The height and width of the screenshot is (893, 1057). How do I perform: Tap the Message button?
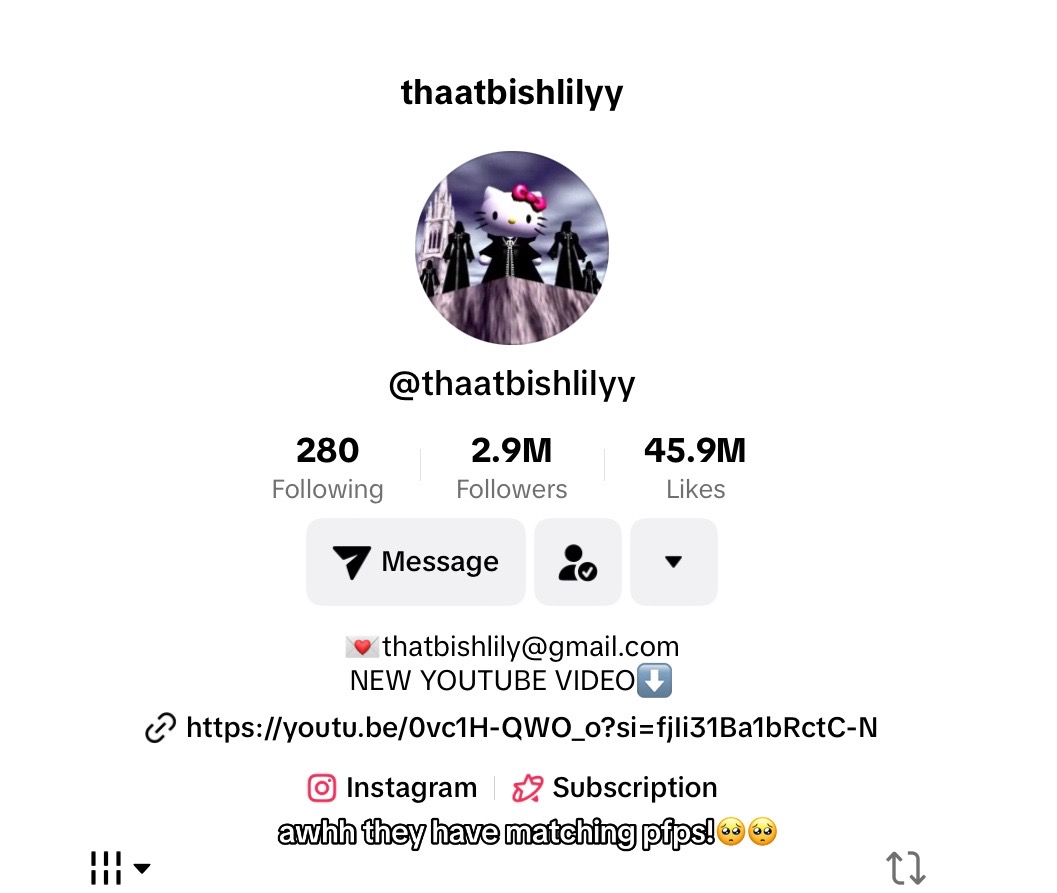415,562
